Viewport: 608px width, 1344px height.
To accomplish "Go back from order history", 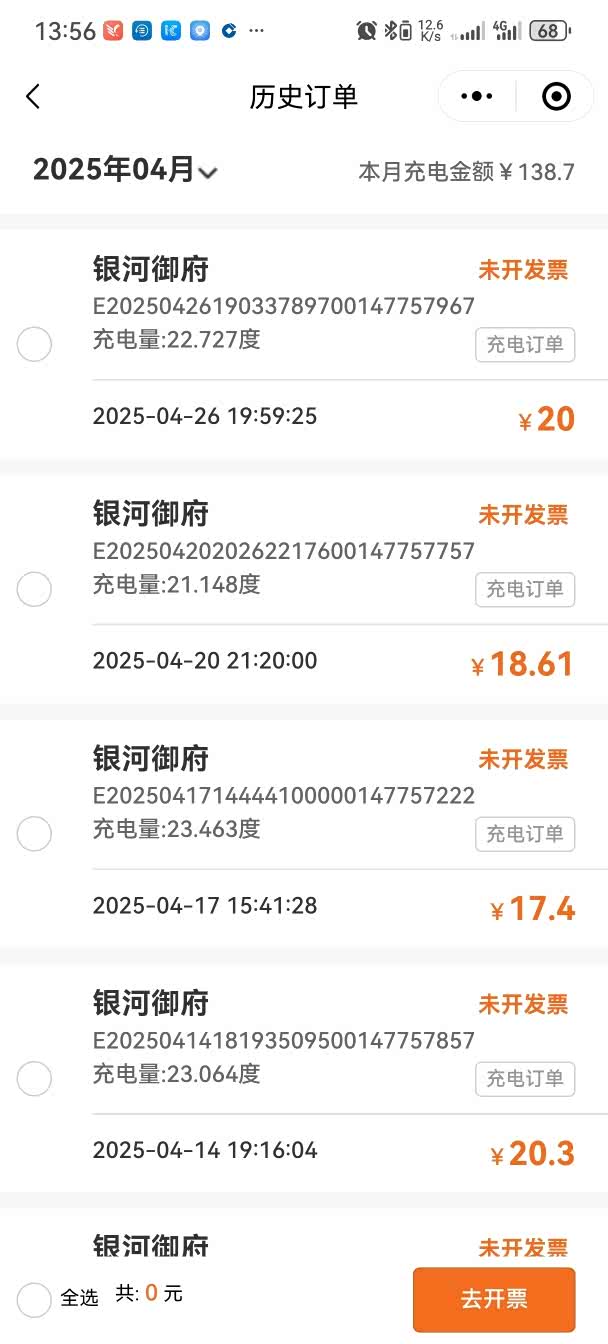I will [x=33, y=96].
